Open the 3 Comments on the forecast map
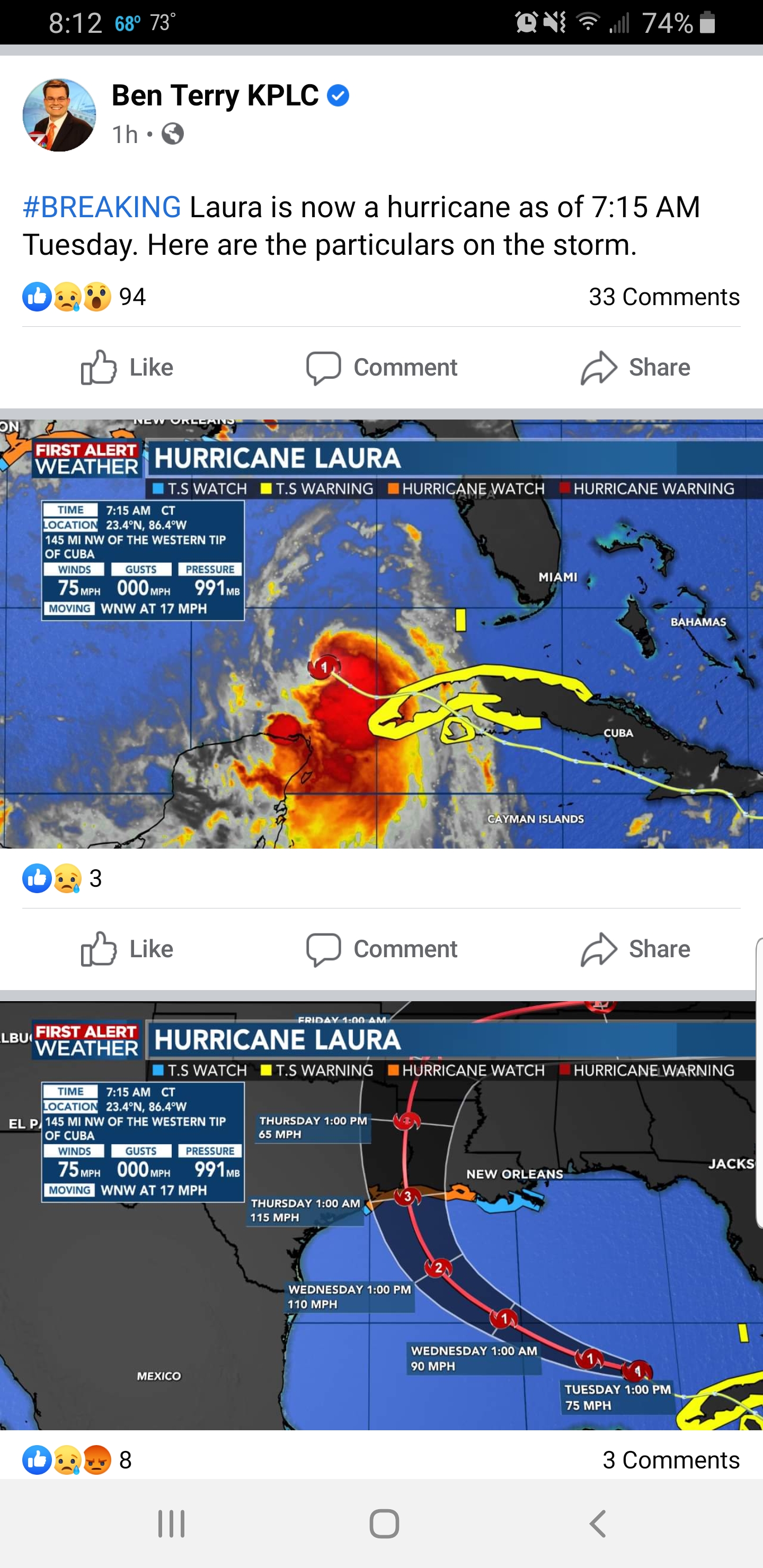The height and width of the screenshot is (1568, 763). coord(670,1460)
